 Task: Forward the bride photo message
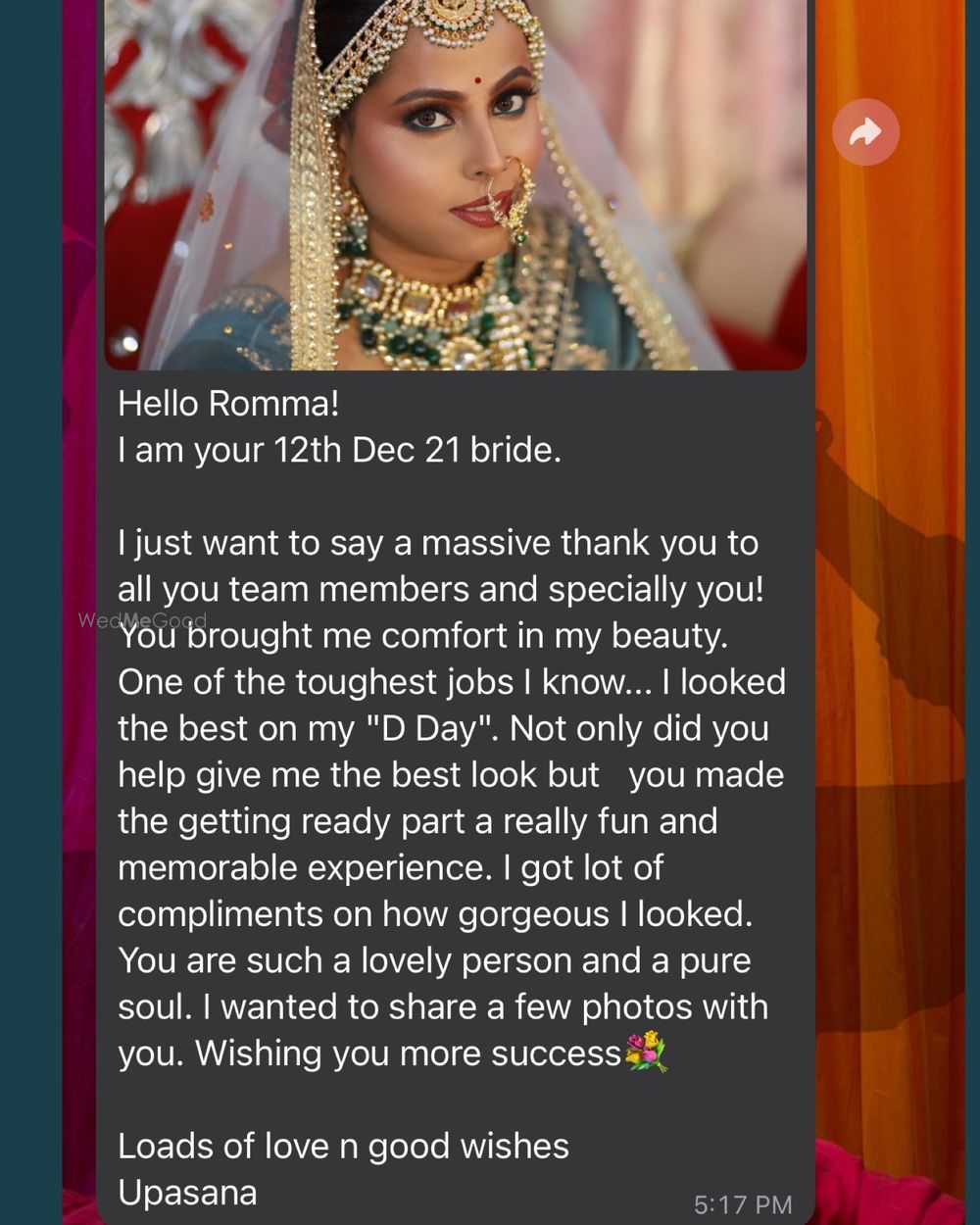coord(865,131)
